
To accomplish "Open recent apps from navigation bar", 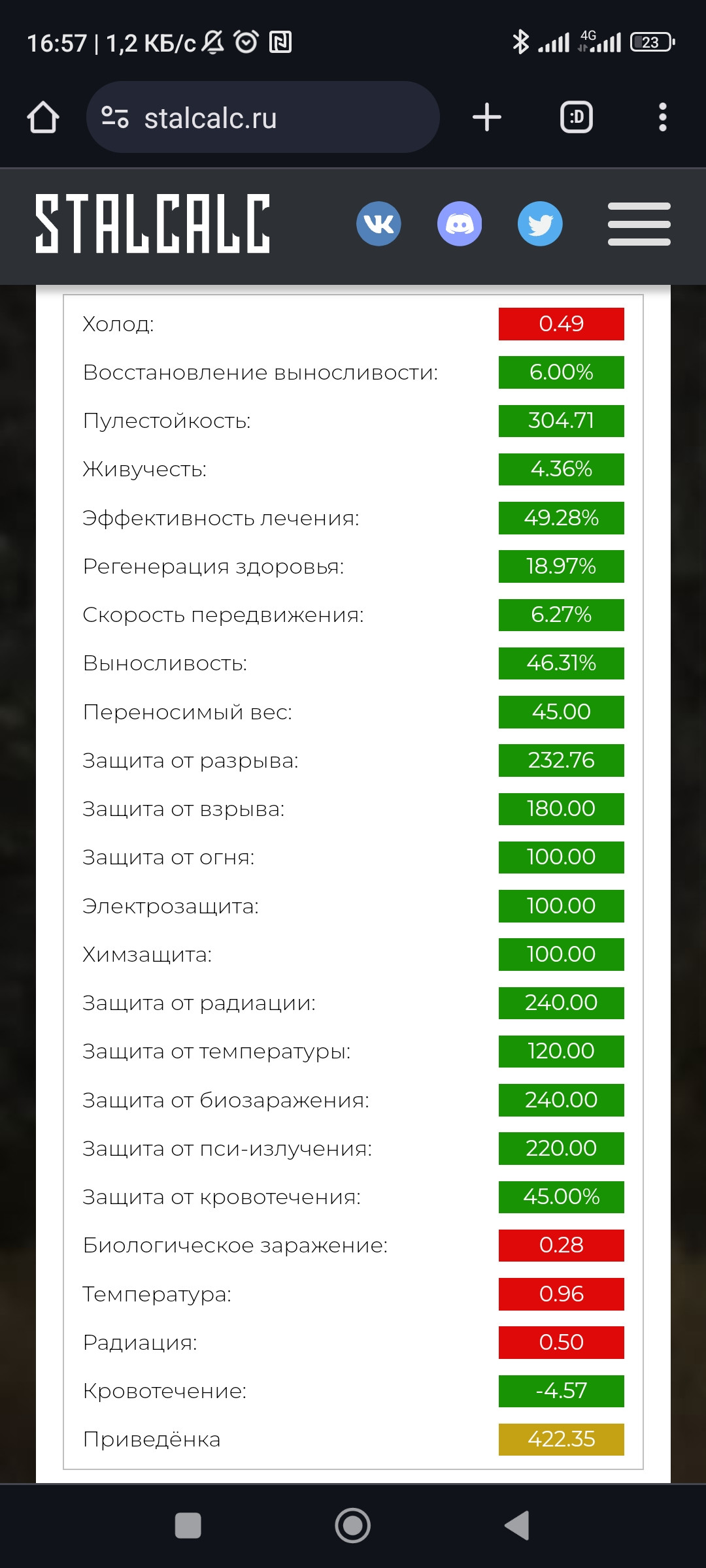I will [188, 1526].
